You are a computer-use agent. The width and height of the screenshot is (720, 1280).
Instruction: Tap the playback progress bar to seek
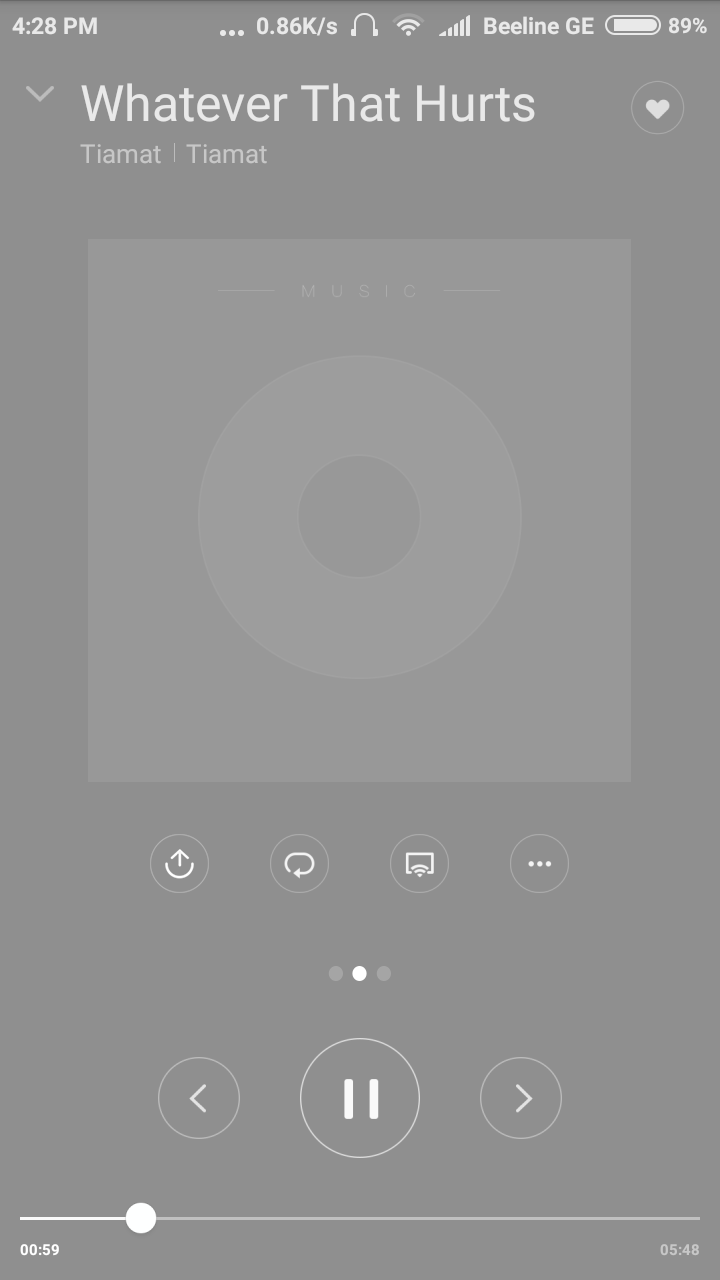pos(420,1218)
